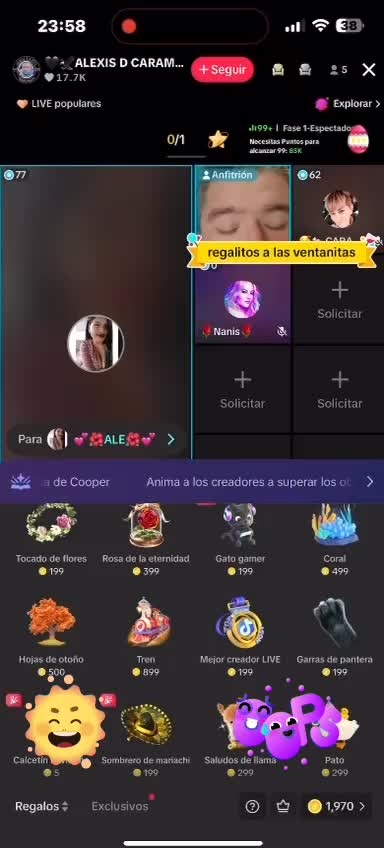The image size is (384, 848).
Task: Open the viewer count list
Action: [x=339, y=70]
